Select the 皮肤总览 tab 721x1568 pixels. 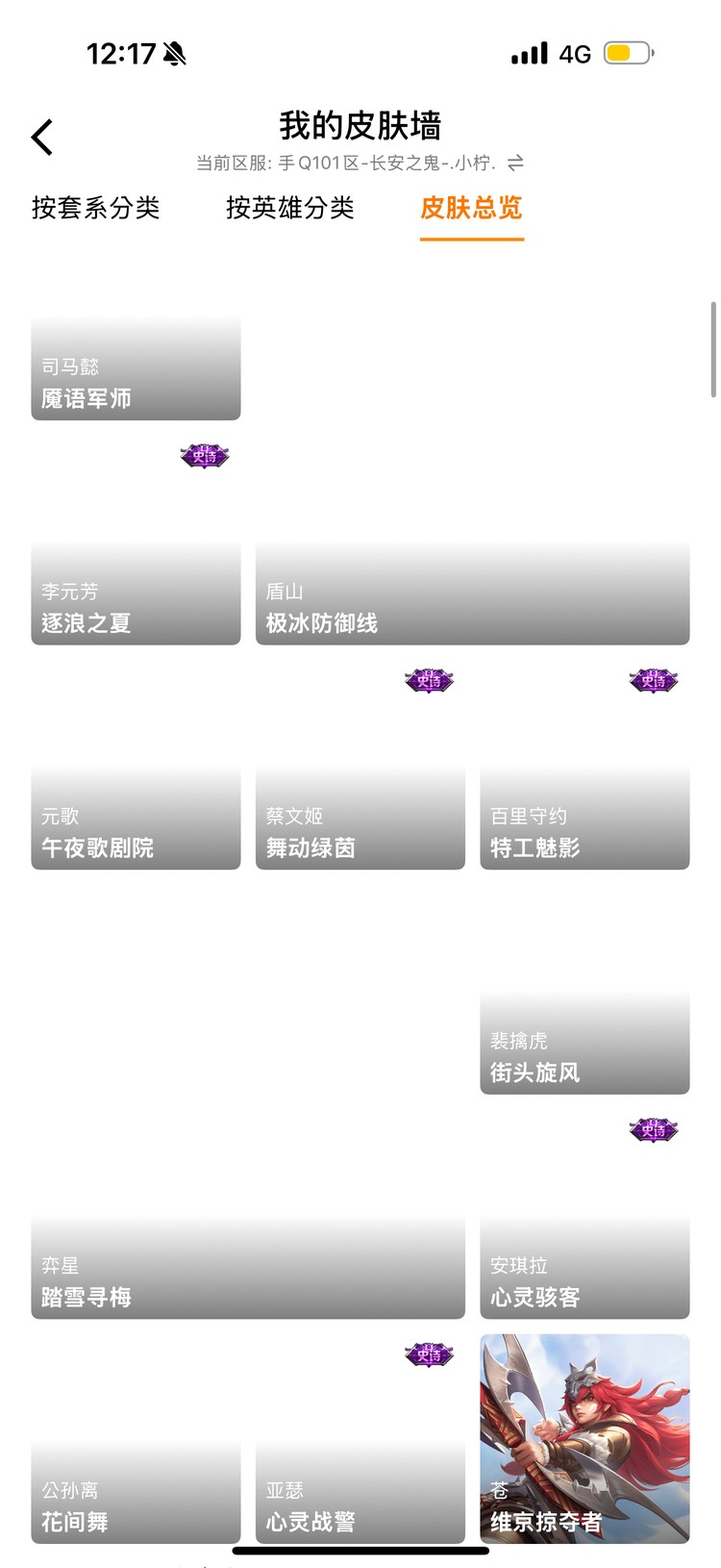(471, 208)
